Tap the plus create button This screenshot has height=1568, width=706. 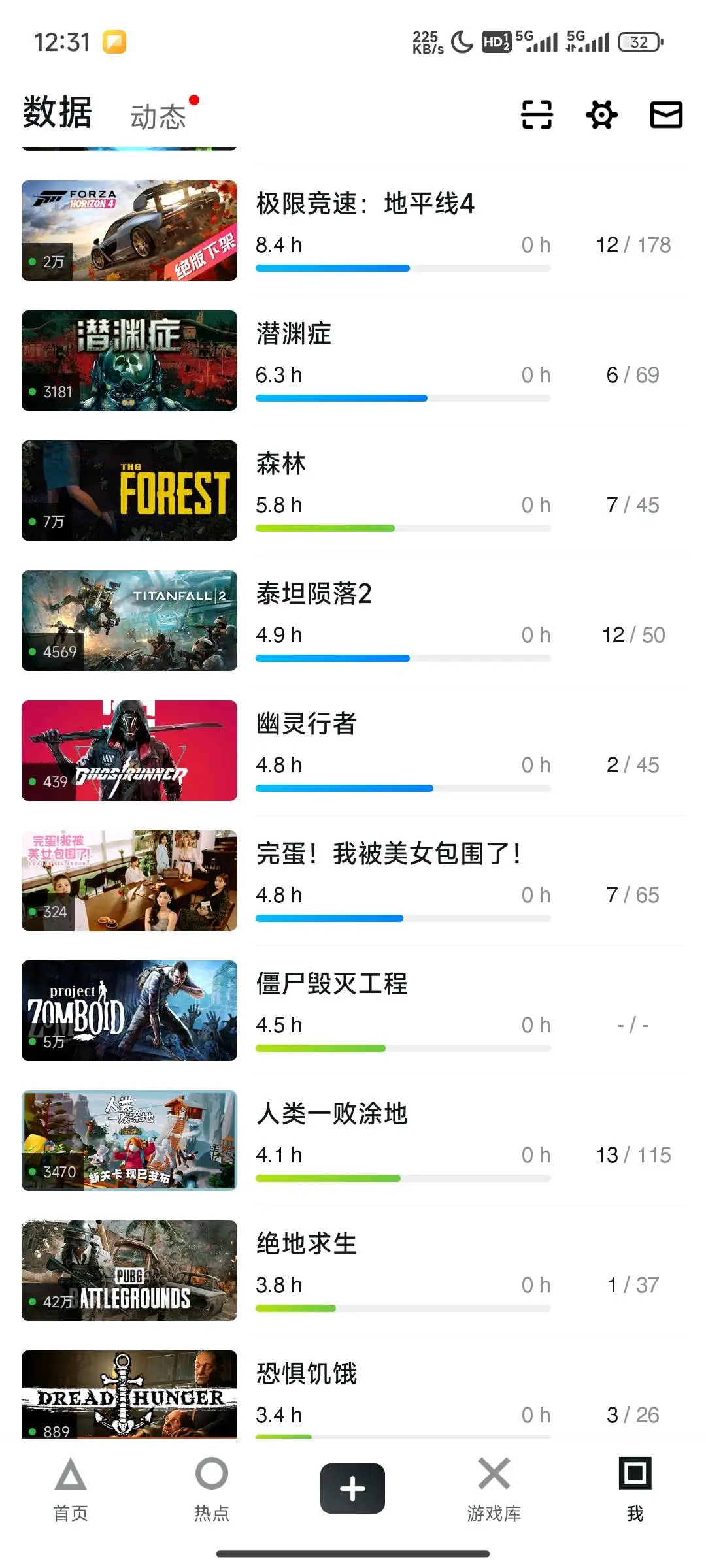pyautogui.click(x=352, y=1489)
